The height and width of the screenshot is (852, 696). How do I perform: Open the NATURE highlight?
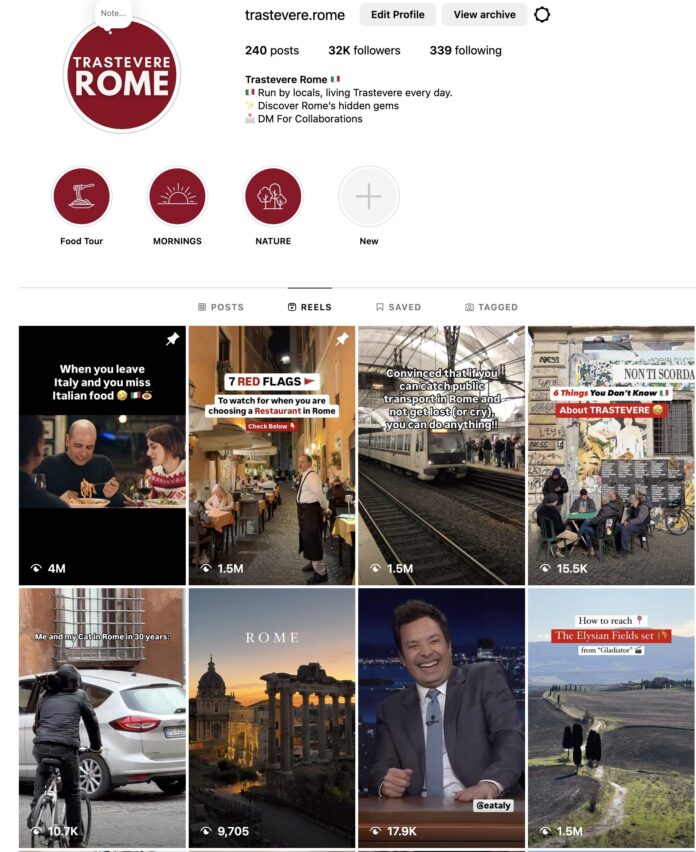click(x=273, y=197)
